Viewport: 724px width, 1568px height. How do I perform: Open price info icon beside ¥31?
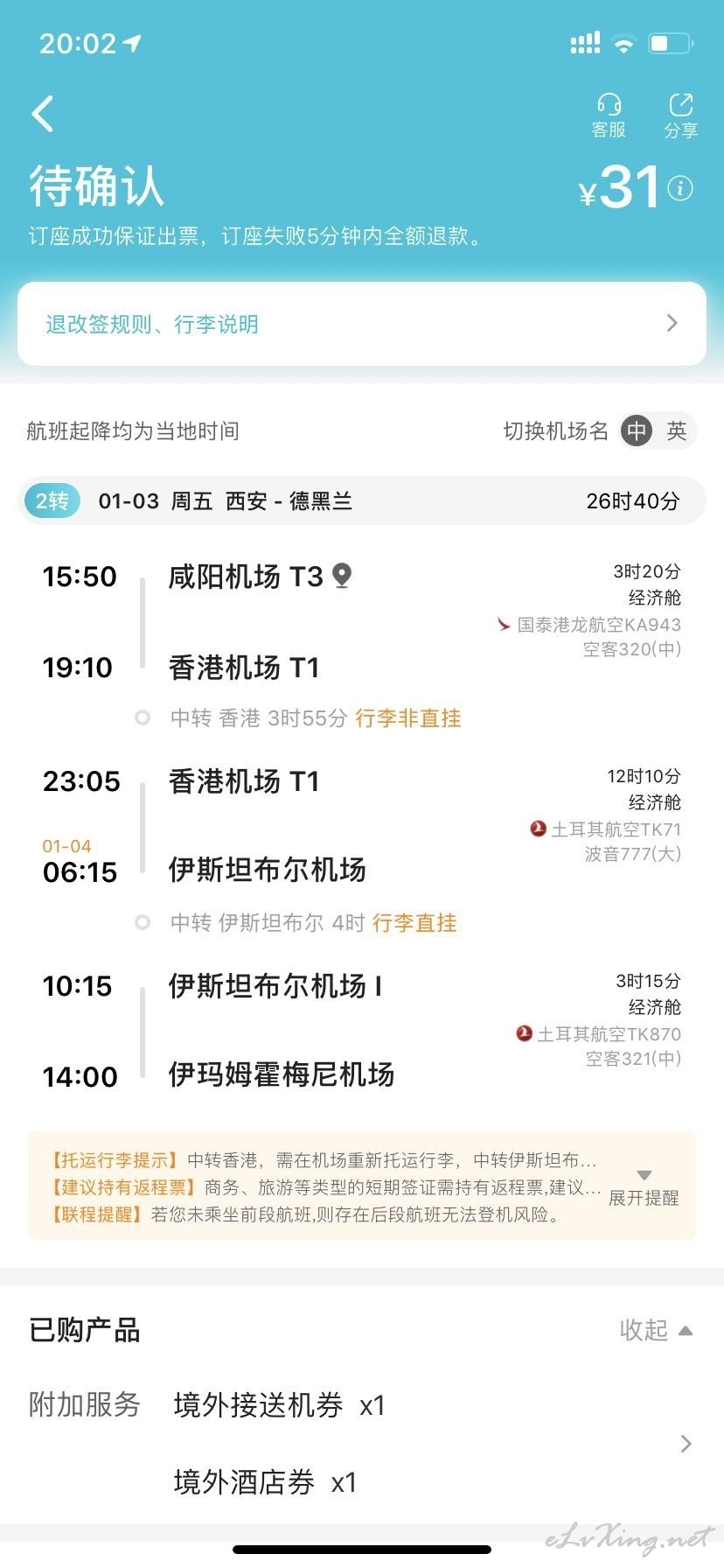click(680, 188)
